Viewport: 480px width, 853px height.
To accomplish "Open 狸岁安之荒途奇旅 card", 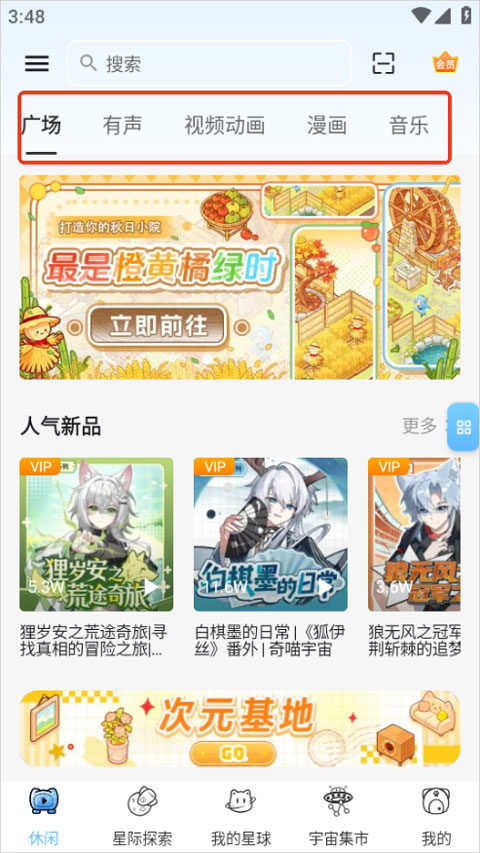I will 96,558.
